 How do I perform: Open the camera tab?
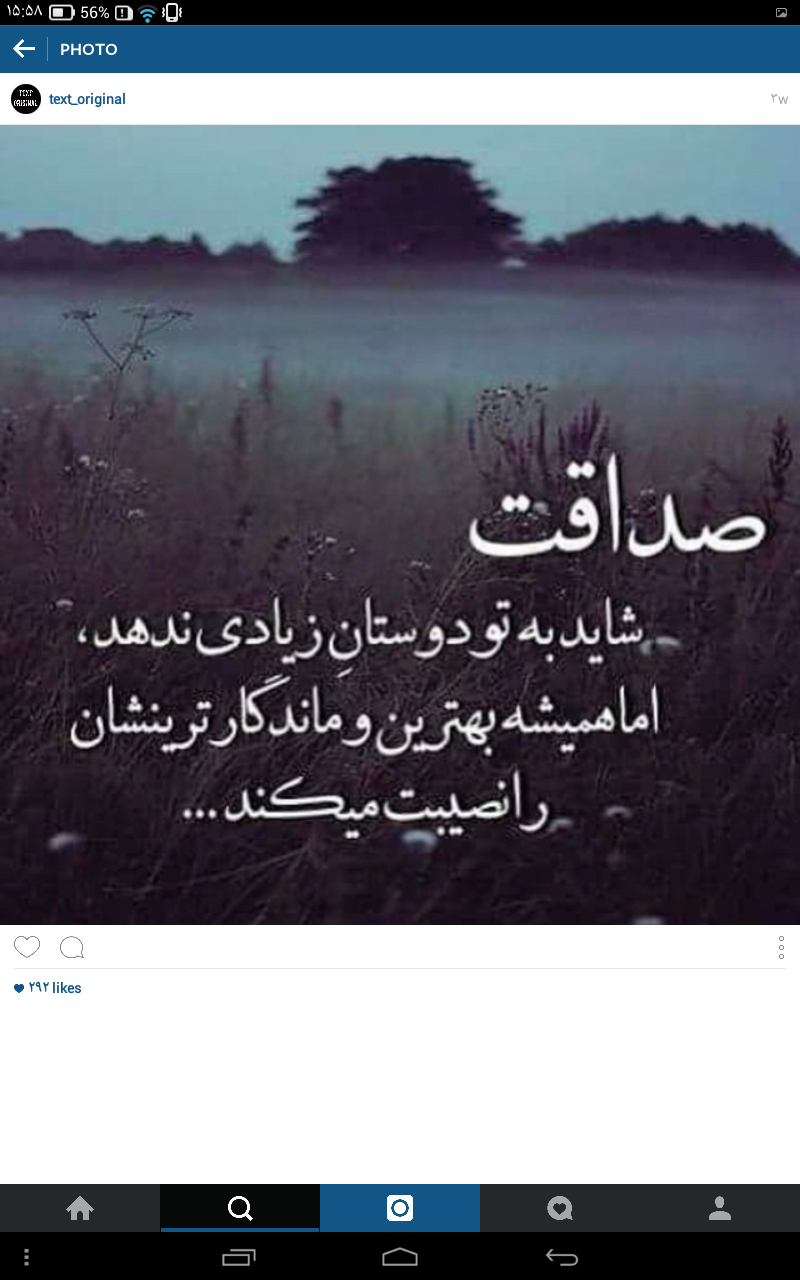[400, 1208]
